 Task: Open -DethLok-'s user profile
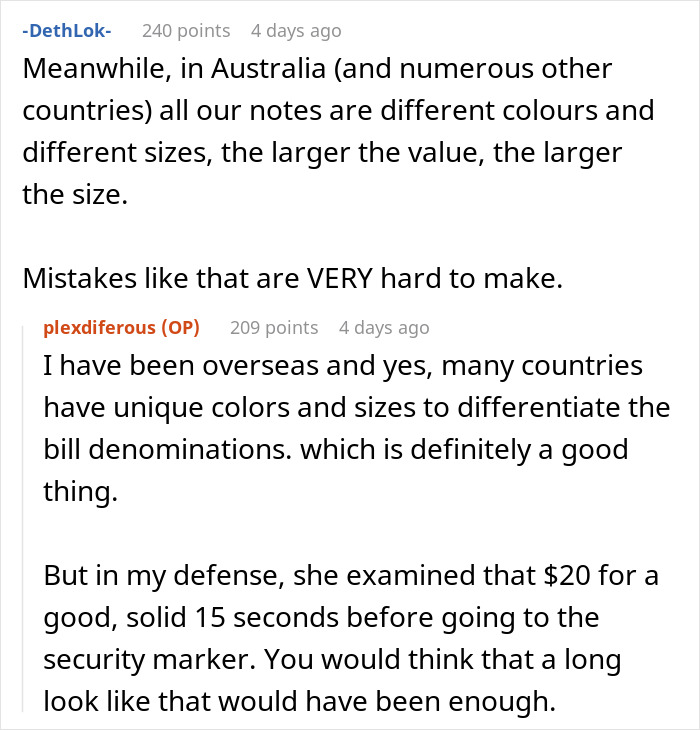coord(67,31)
